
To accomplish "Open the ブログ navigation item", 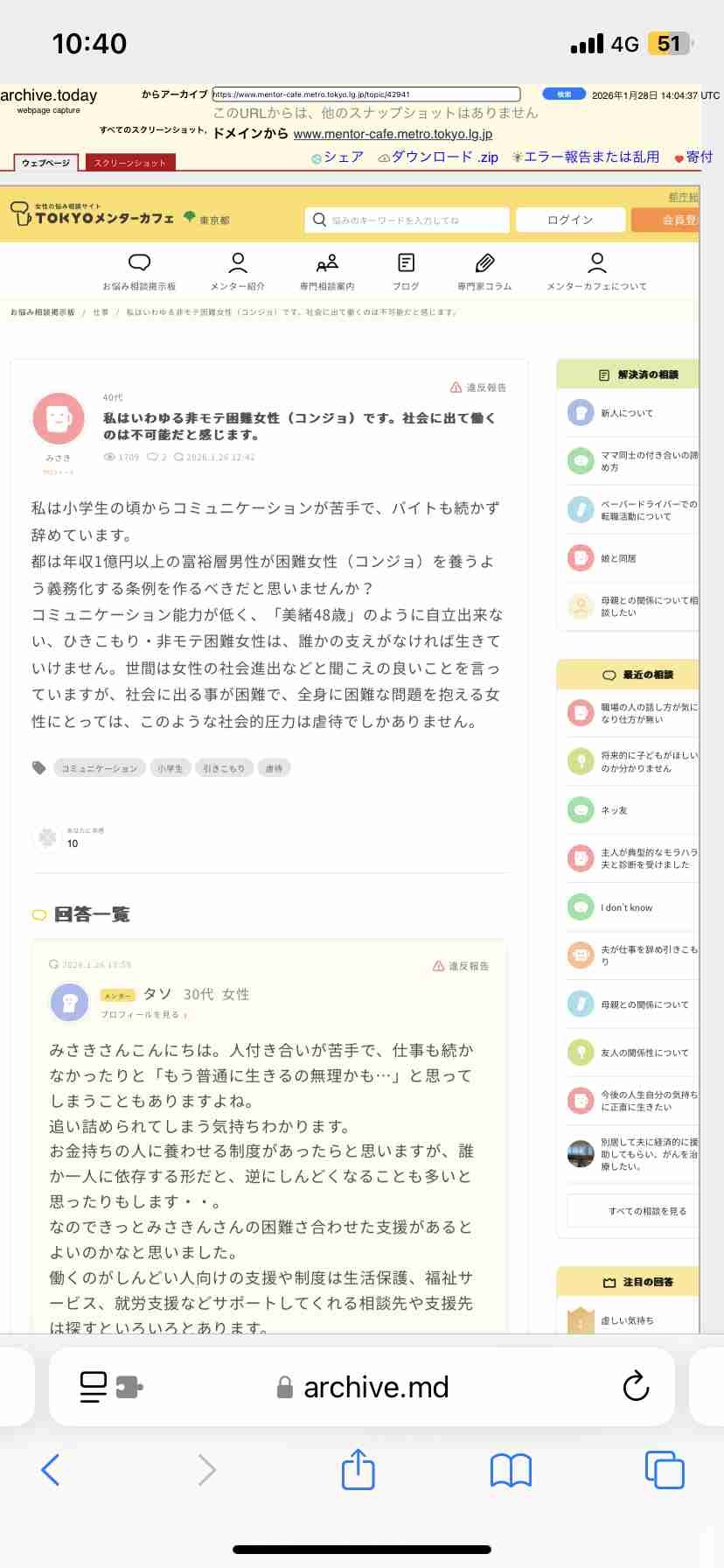I will [x=406, y=271].
